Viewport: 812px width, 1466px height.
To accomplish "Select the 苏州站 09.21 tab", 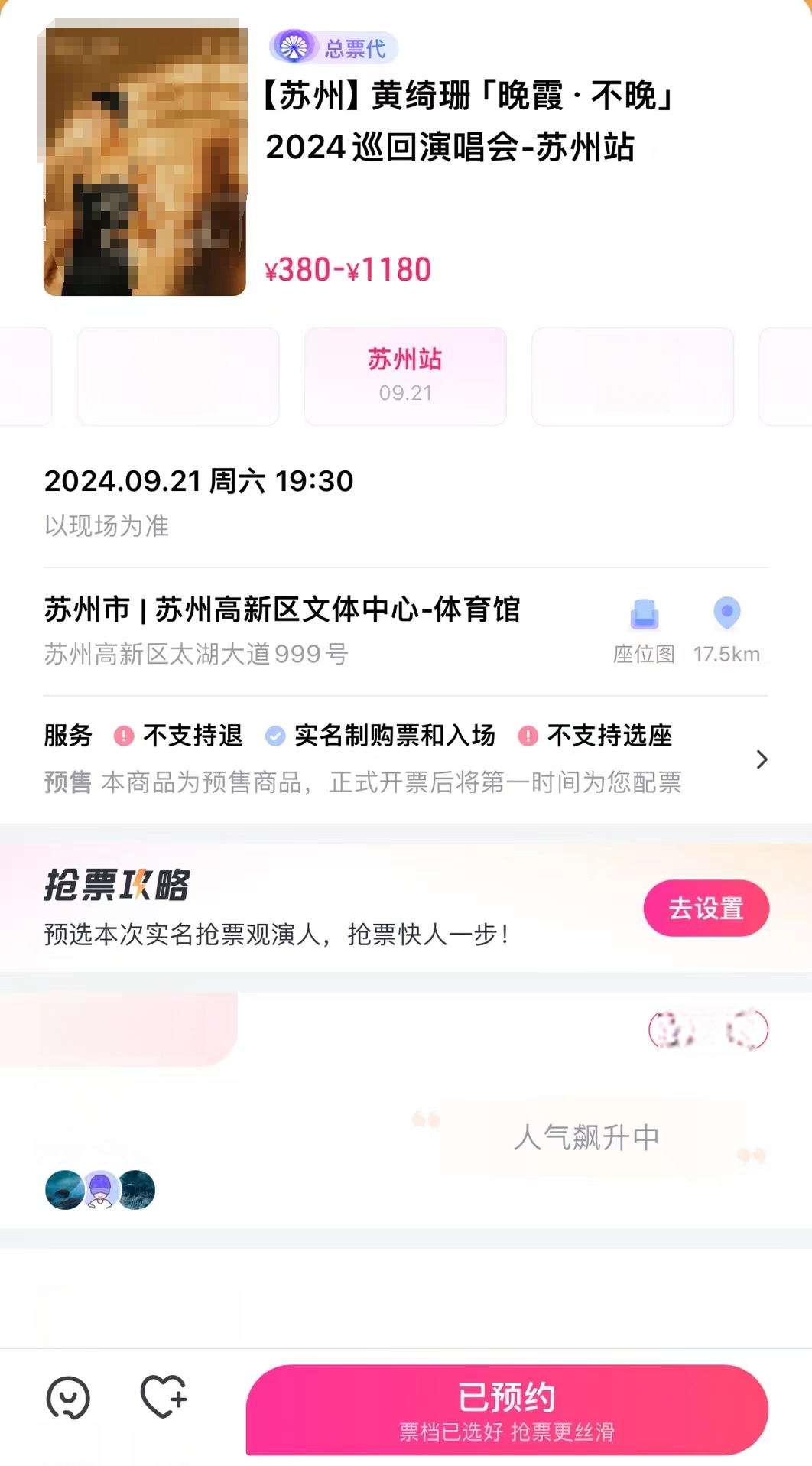I will pyautogui.click(x=405, y=375).
